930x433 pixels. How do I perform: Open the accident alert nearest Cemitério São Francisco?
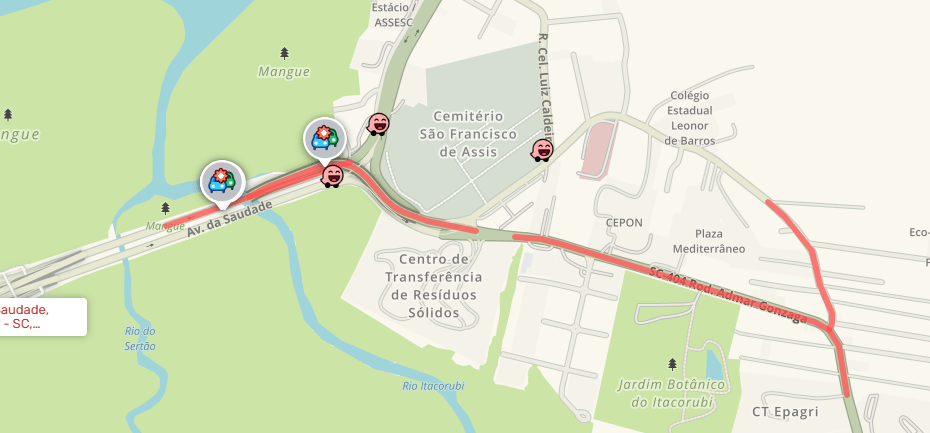tap(325, 138)
